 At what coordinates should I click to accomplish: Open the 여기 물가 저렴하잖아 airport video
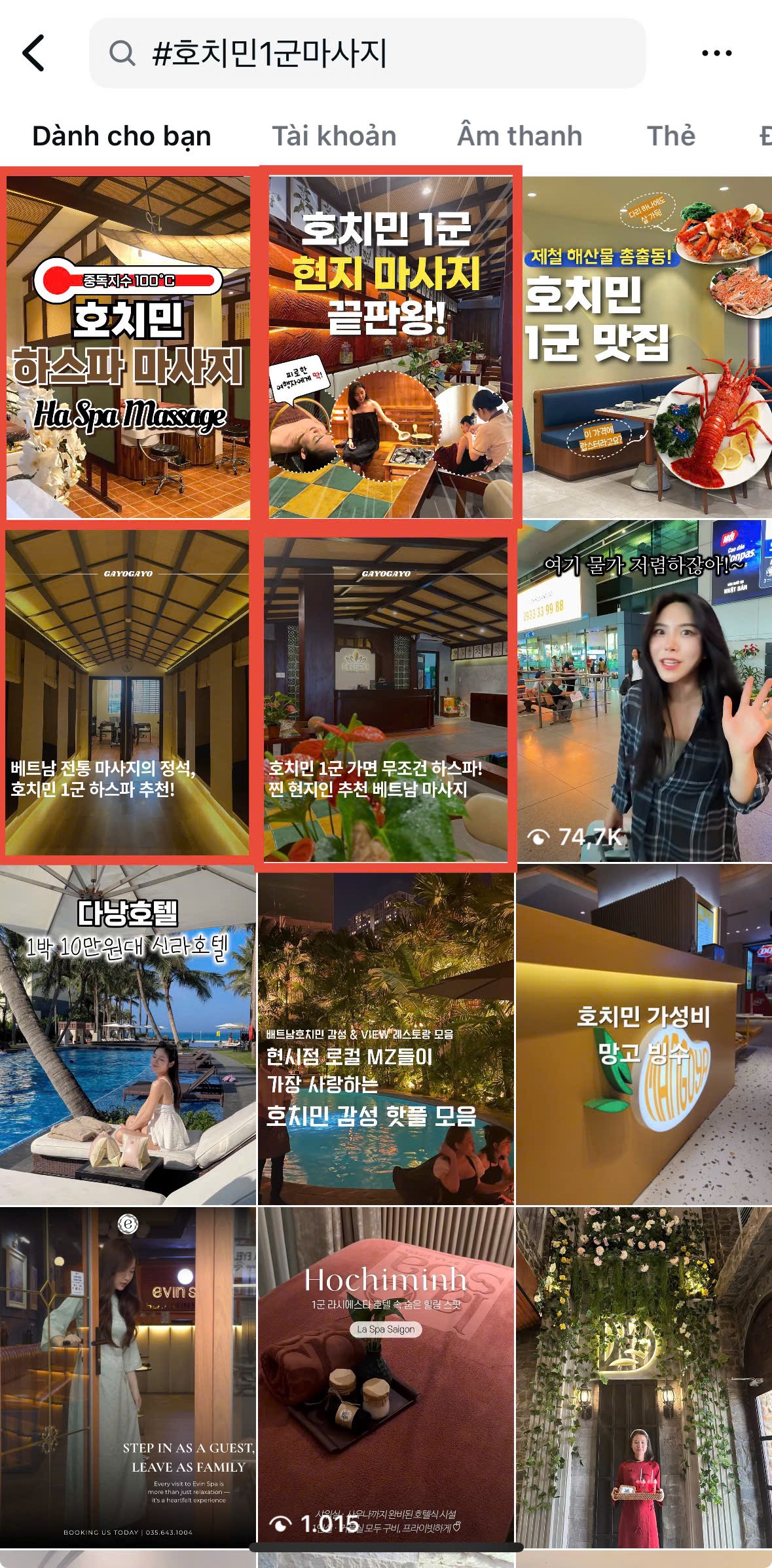(644, 692)
